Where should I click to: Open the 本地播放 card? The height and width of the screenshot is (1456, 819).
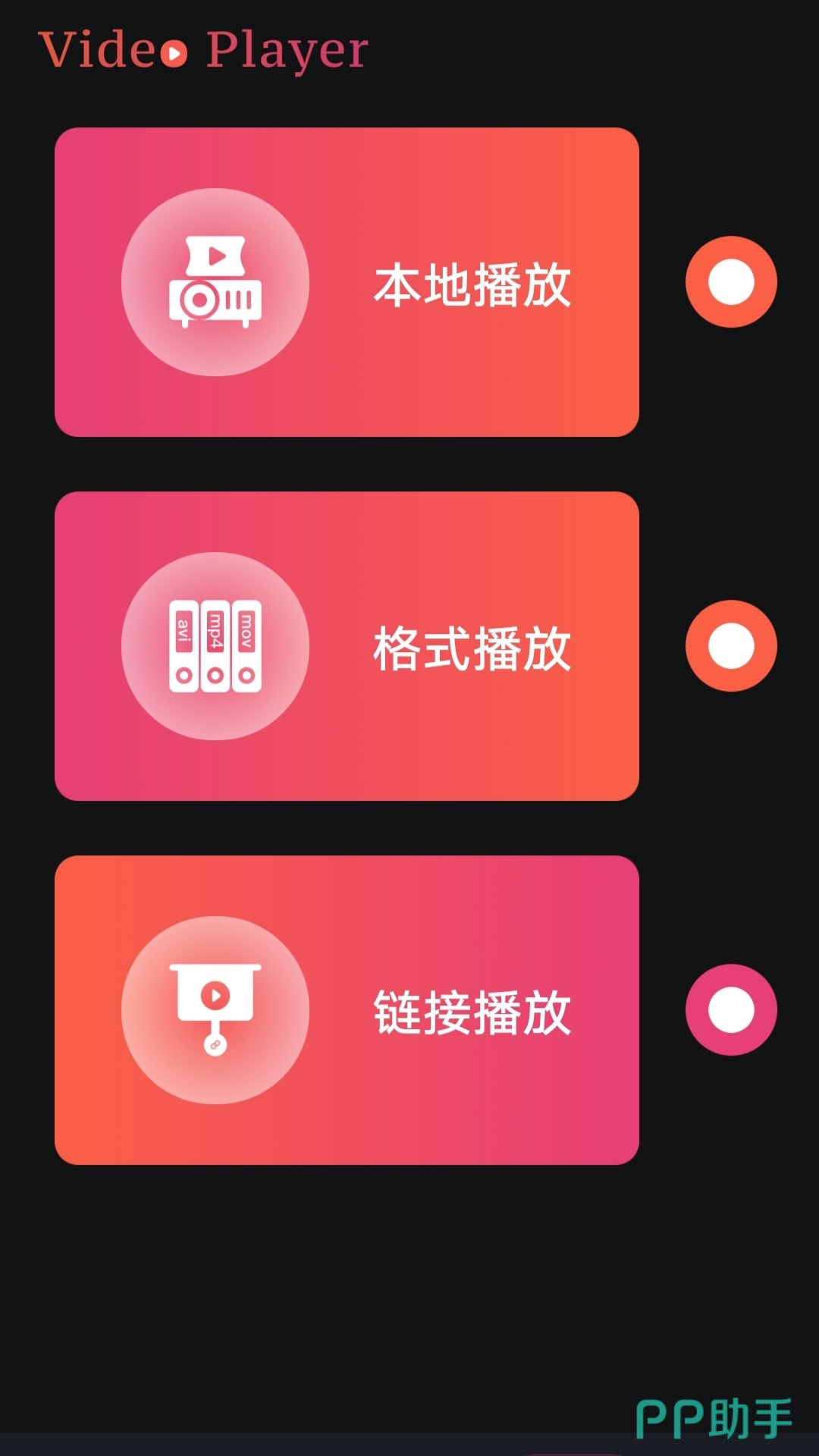tap(347, 282)
